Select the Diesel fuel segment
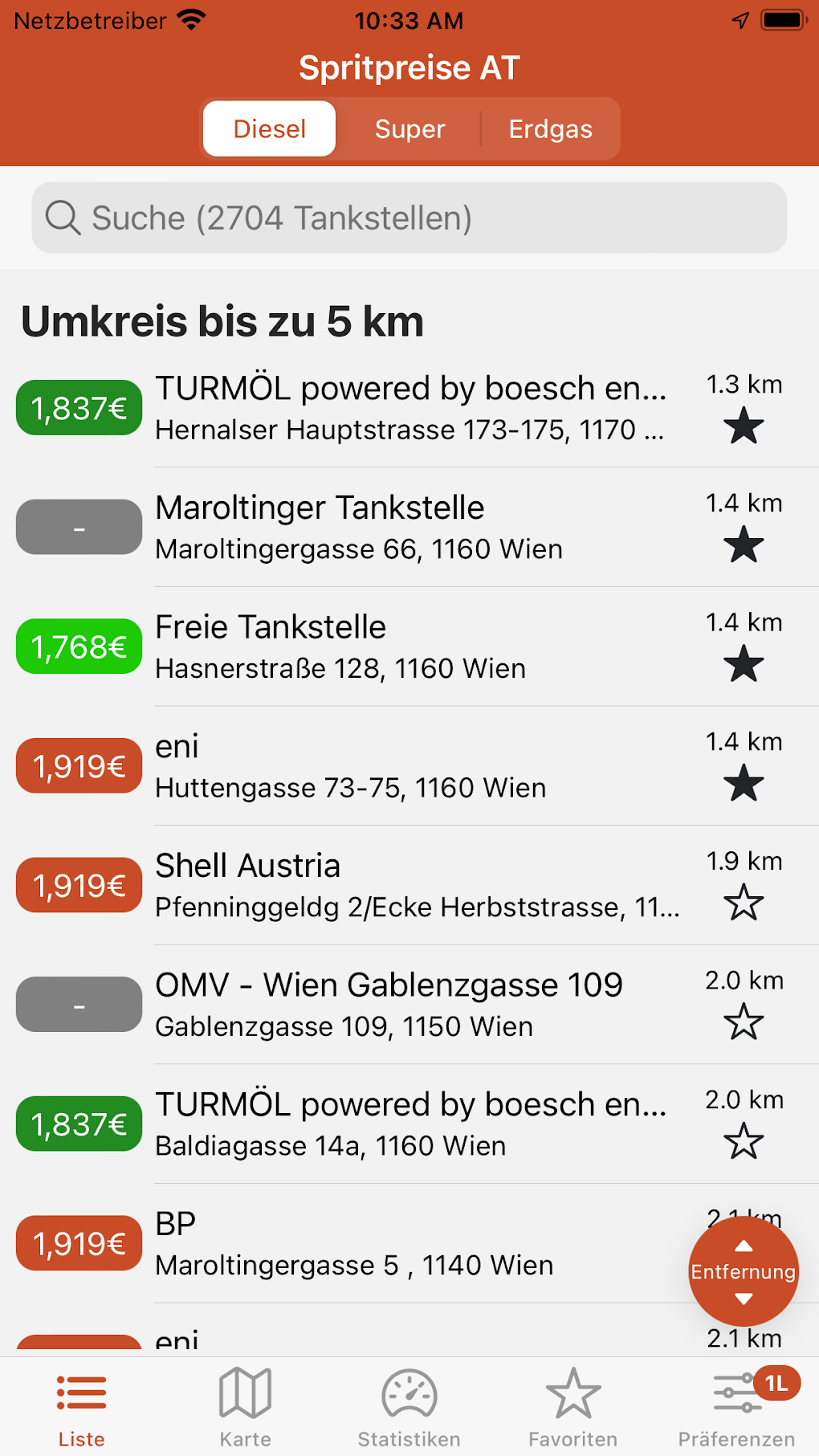The image size is (819, 1456). 270,129
